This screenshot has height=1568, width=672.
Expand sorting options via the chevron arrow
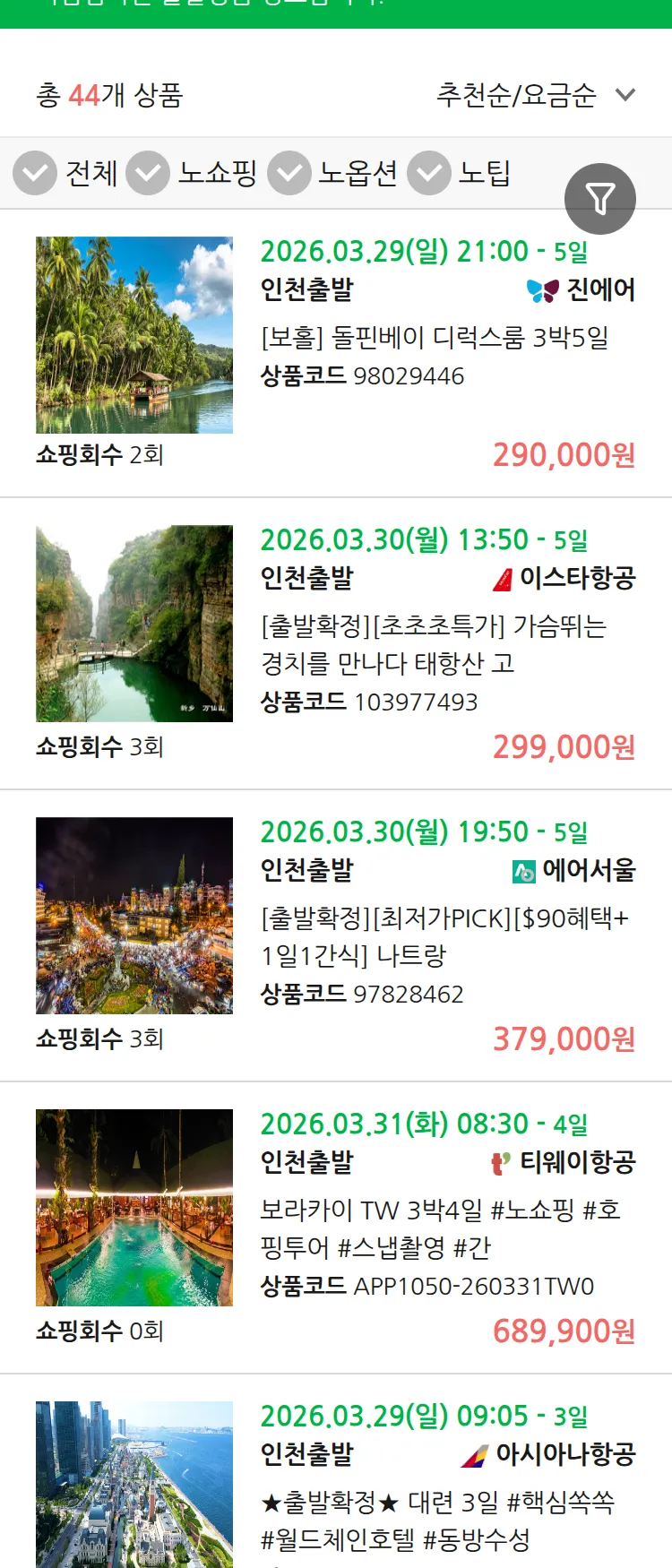[x=625, y=94]
